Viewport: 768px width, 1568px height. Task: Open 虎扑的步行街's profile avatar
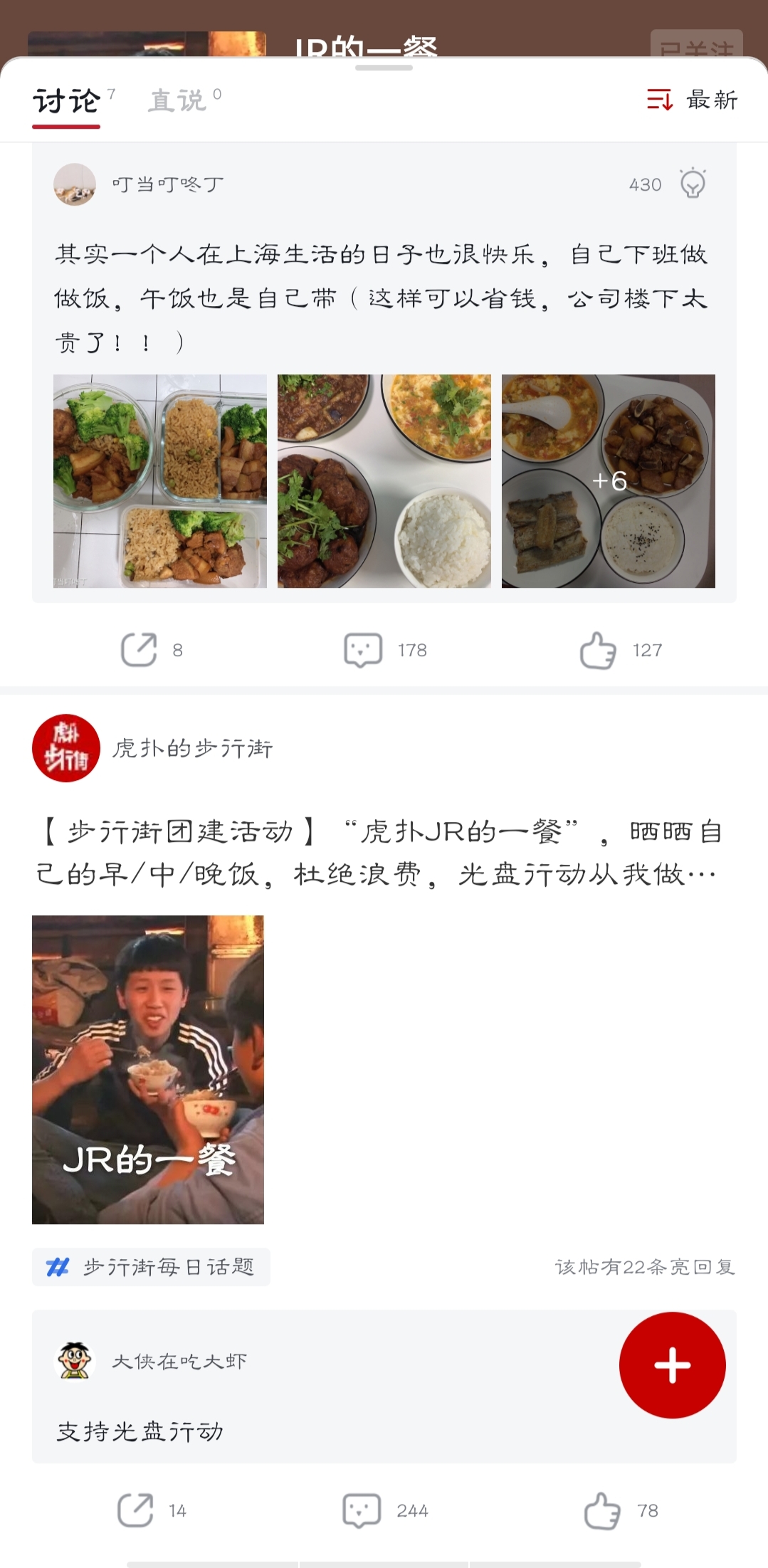(x=66, y=748)
